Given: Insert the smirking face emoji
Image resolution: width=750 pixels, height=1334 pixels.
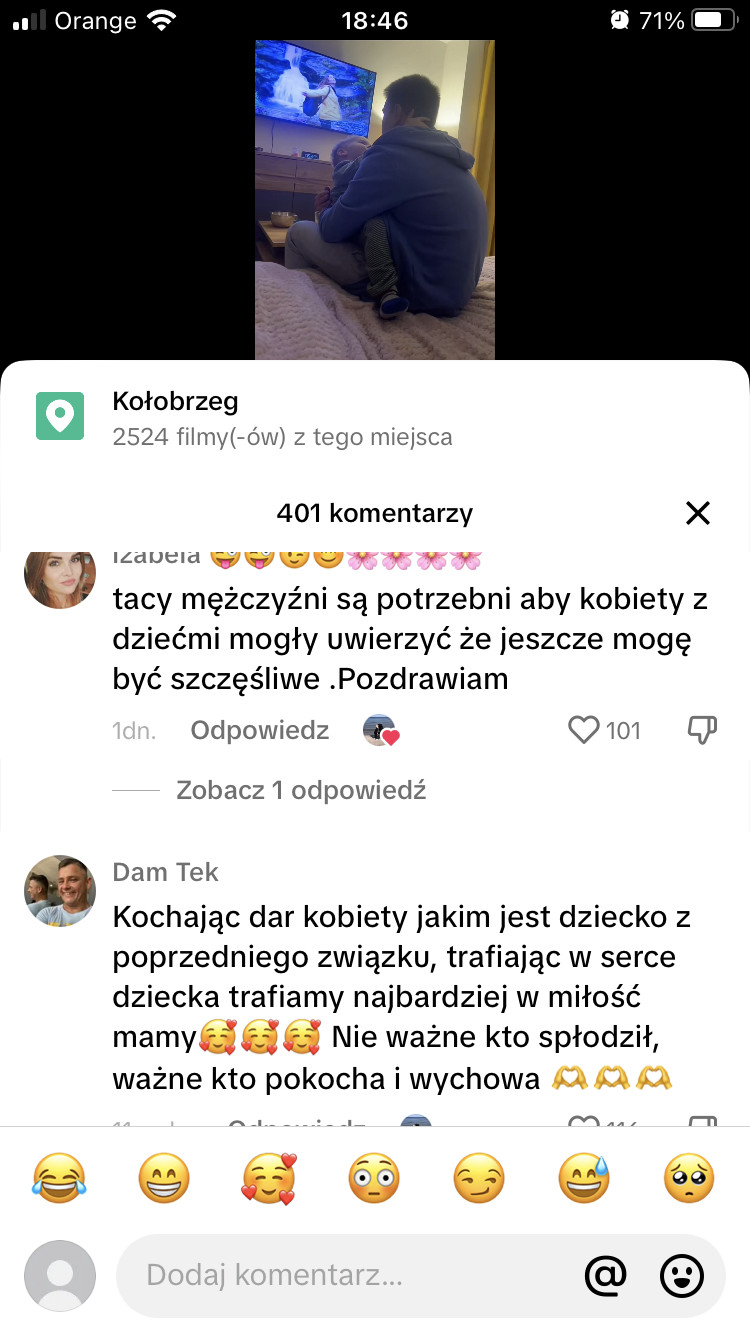Looking at the screenshot, I should (x=479, y=1176).
